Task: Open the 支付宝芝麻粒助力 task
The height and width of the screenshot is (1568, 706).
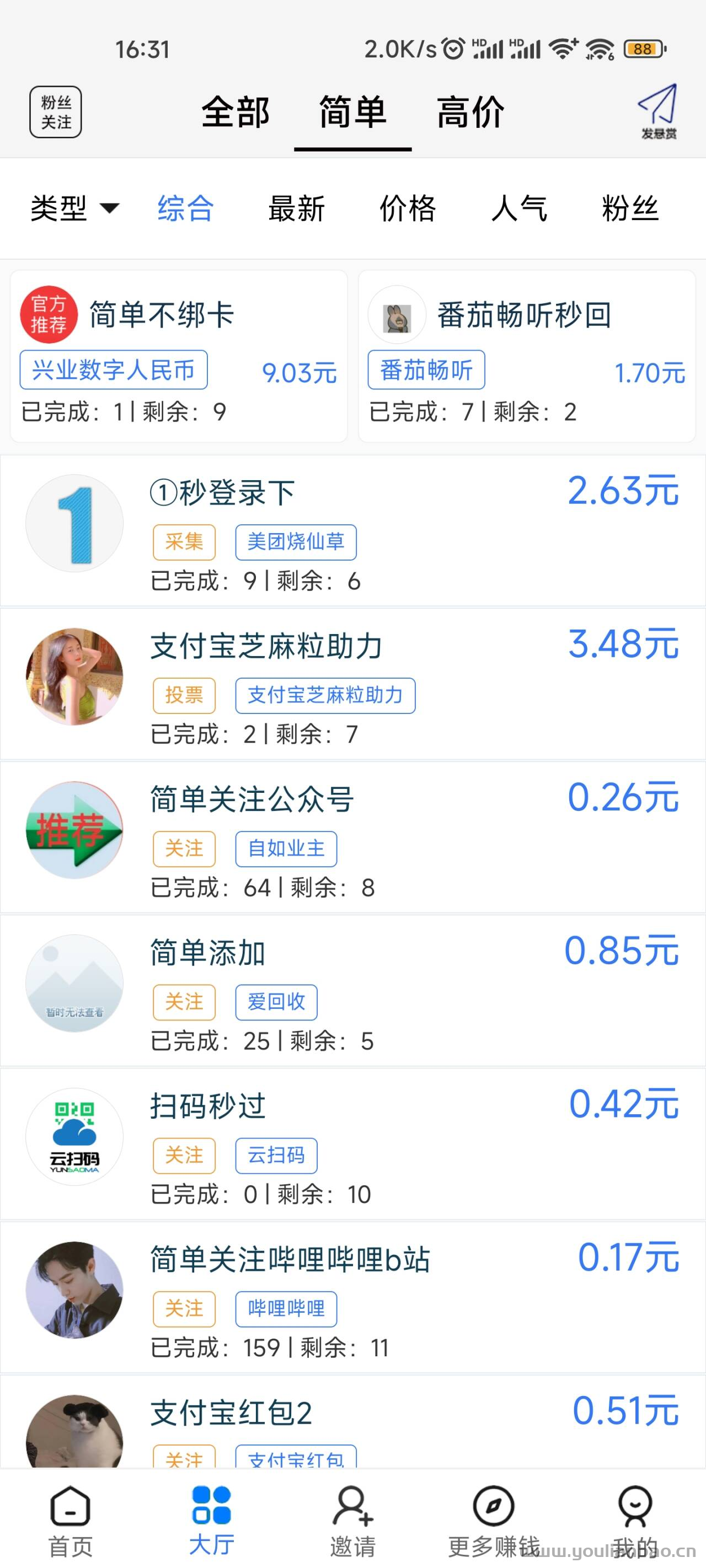Action: [352, 684]
